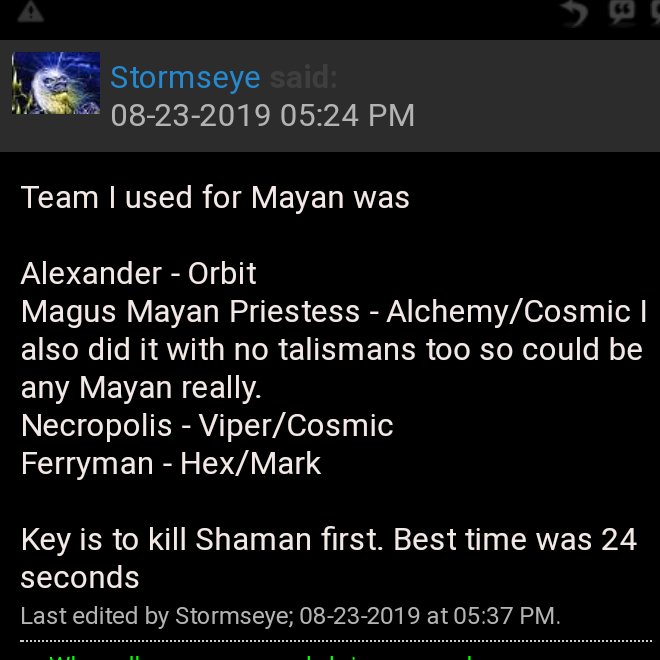Quote the post with the quotation icon
660x660 pixels.
tap(622, 12)
